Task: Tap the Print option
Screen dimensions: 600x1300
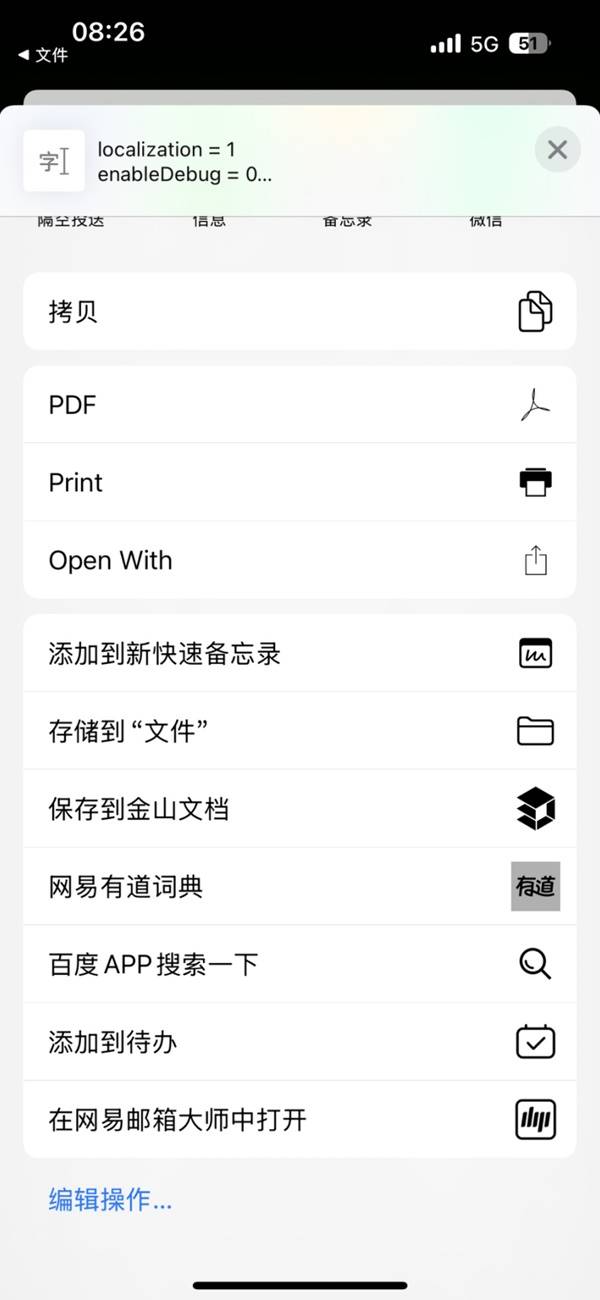Action: [x=300, y=482]
